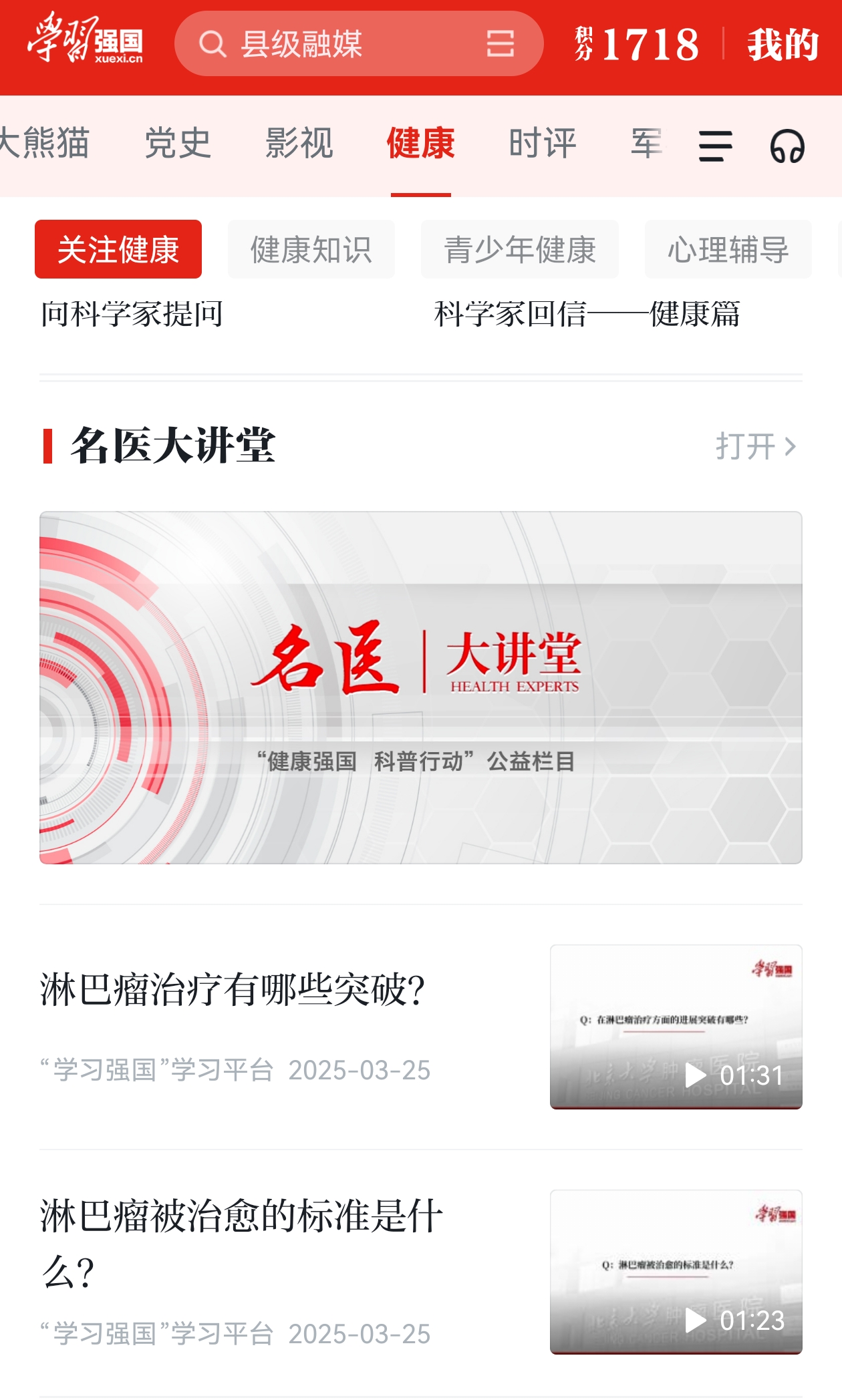Switch to the 大熊猫 tab
This screenshot has height=1400, width=842.
(x=44, y=143)
